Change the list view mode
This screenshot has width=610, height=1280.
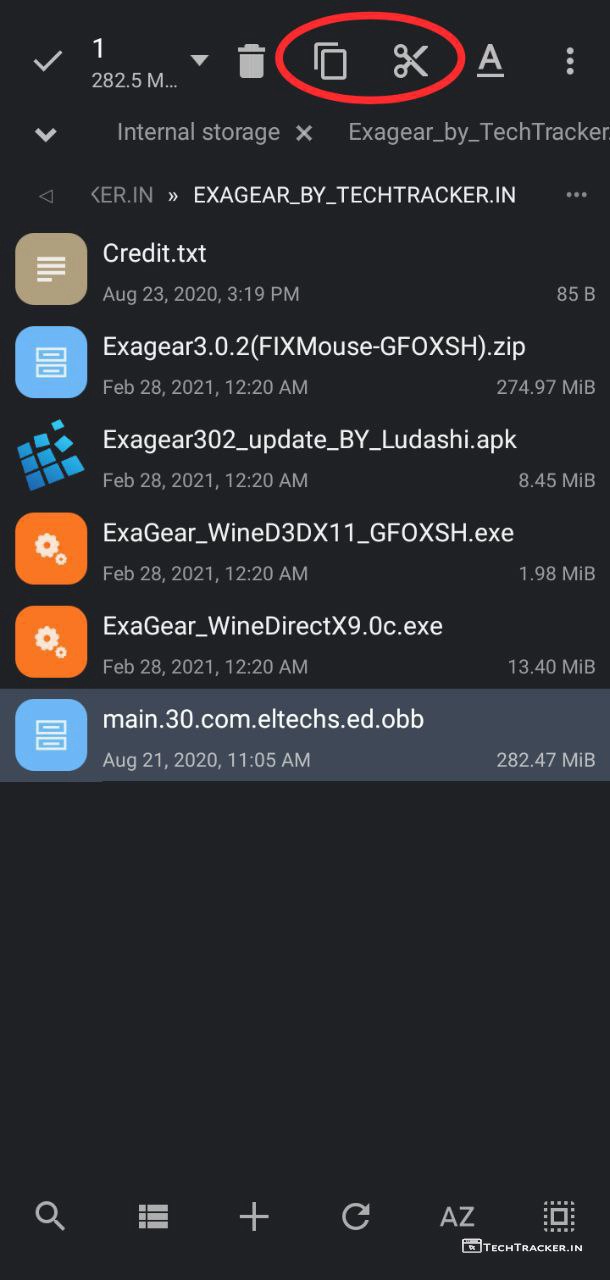click(153, 1216)
